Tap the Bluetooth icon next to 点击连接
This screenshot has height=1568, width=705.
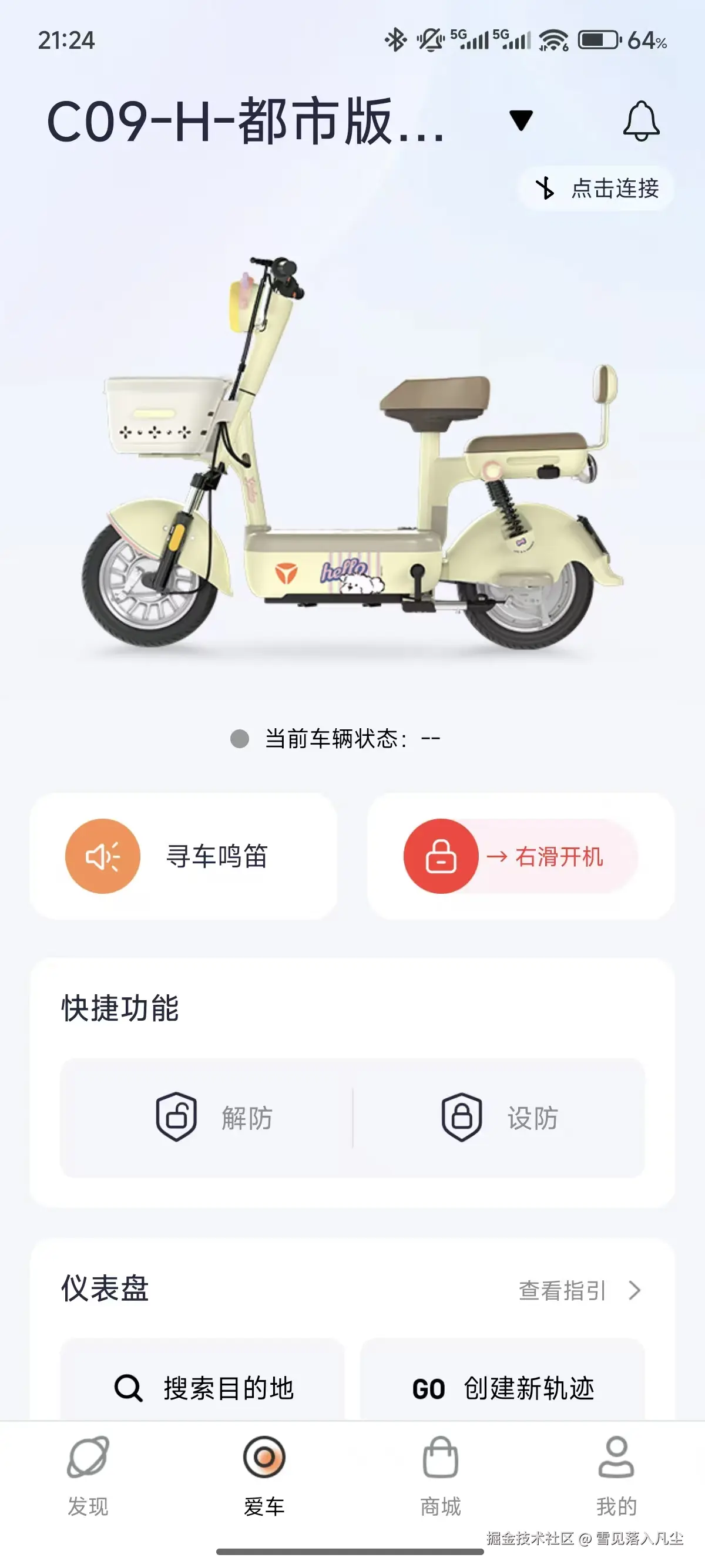tap(545, 189)
